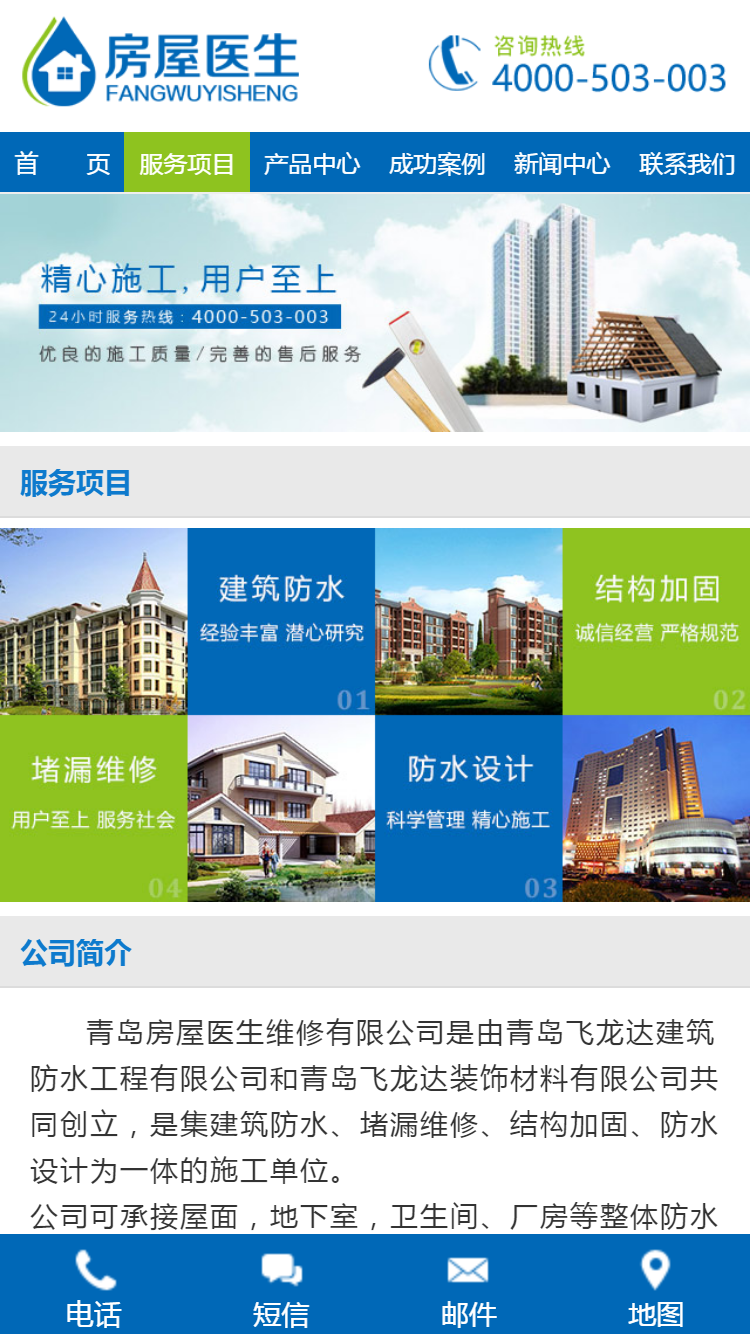The height and width of the screenshot is (1334, 750).
Task: Send a message via 短信
Action: 281,1287
